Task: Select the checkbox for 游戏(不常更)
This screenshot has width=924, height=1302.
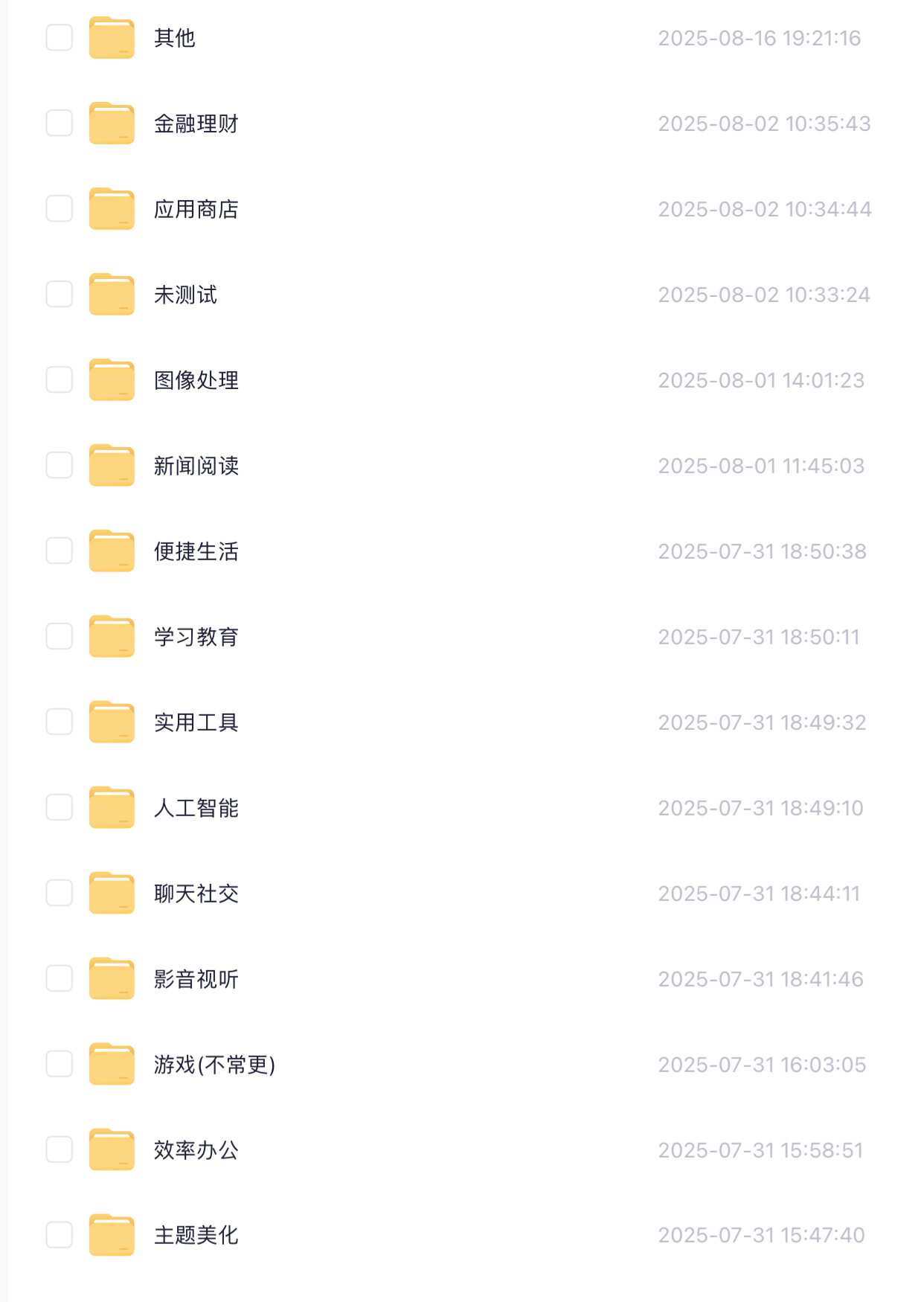Action: [60, 1064]
